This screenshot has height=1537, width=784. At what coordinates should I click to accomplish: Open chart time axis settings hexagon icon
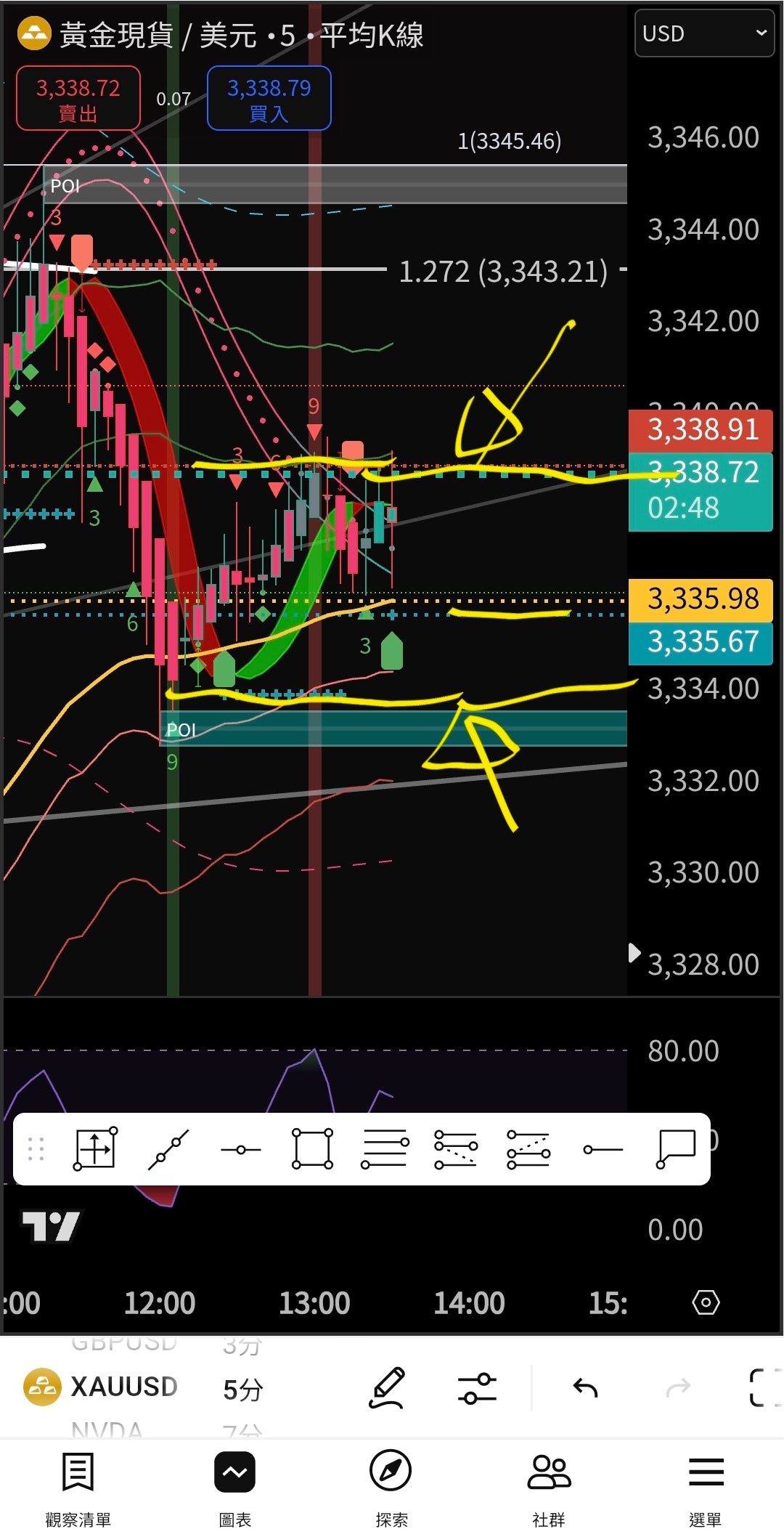click(706, 1302)
